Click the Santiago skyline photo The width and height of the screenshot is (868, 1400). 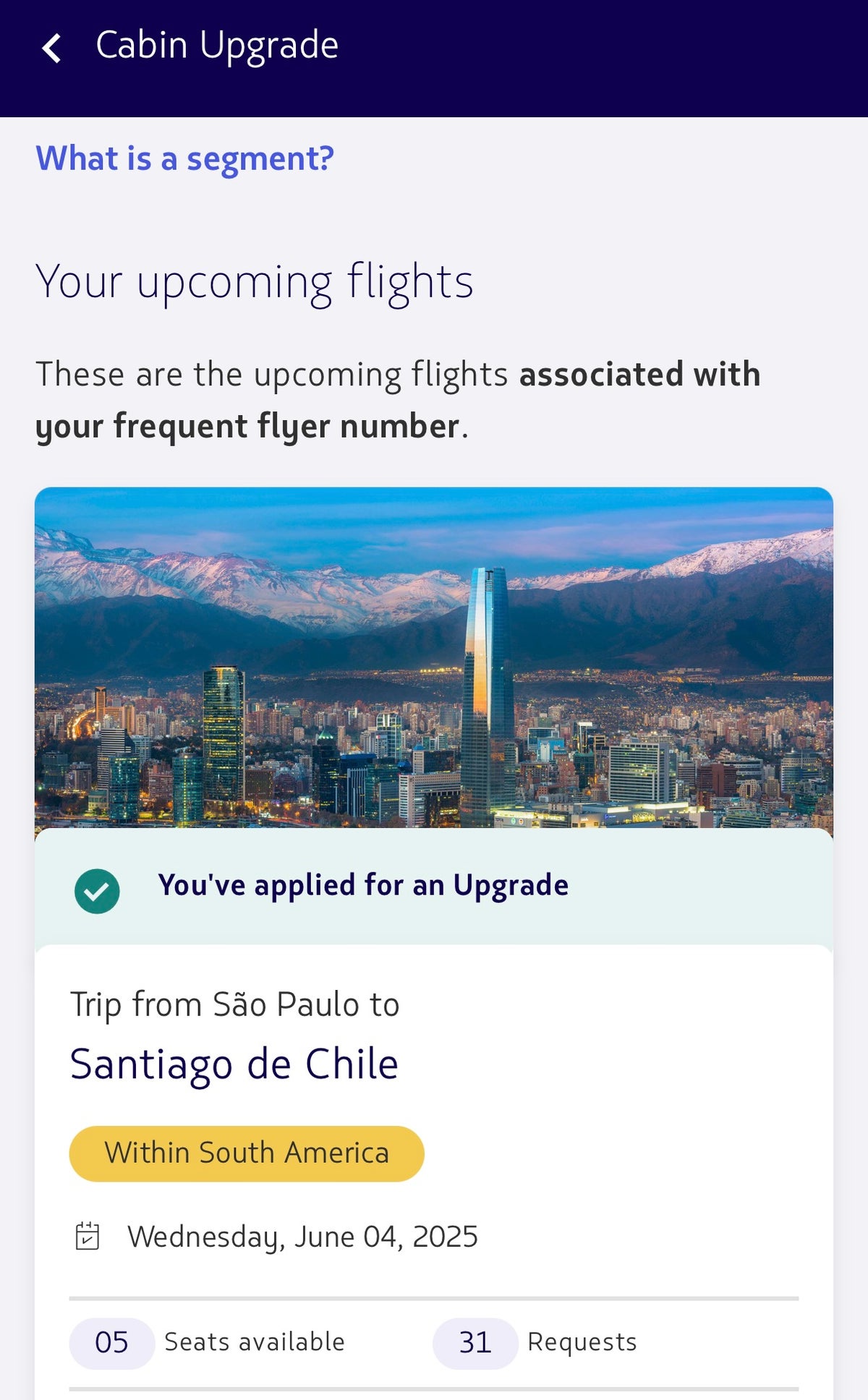pyautogui.click(x=434, y=658)
